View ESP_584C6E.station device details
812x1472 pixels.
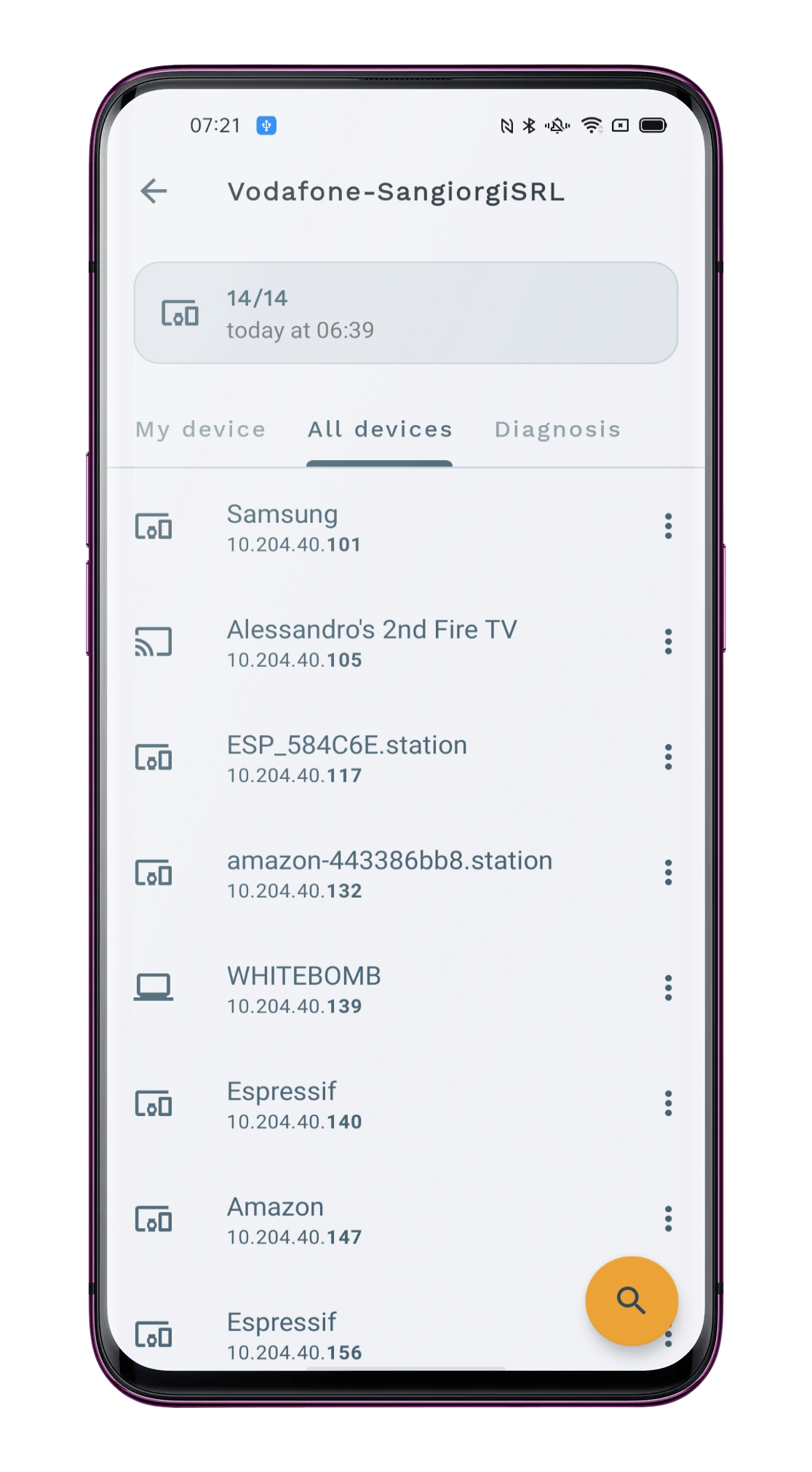[364, 758]
